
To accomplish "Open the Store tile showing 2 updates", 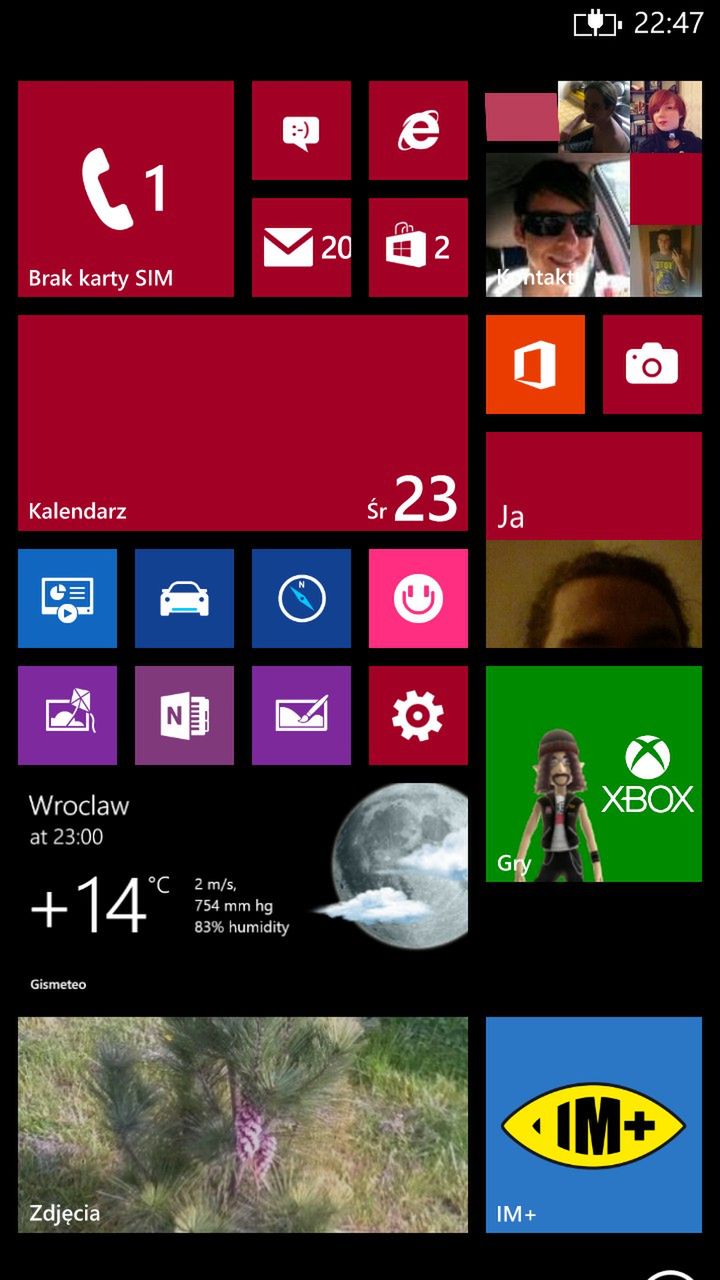I will click(x=418, y=248).
